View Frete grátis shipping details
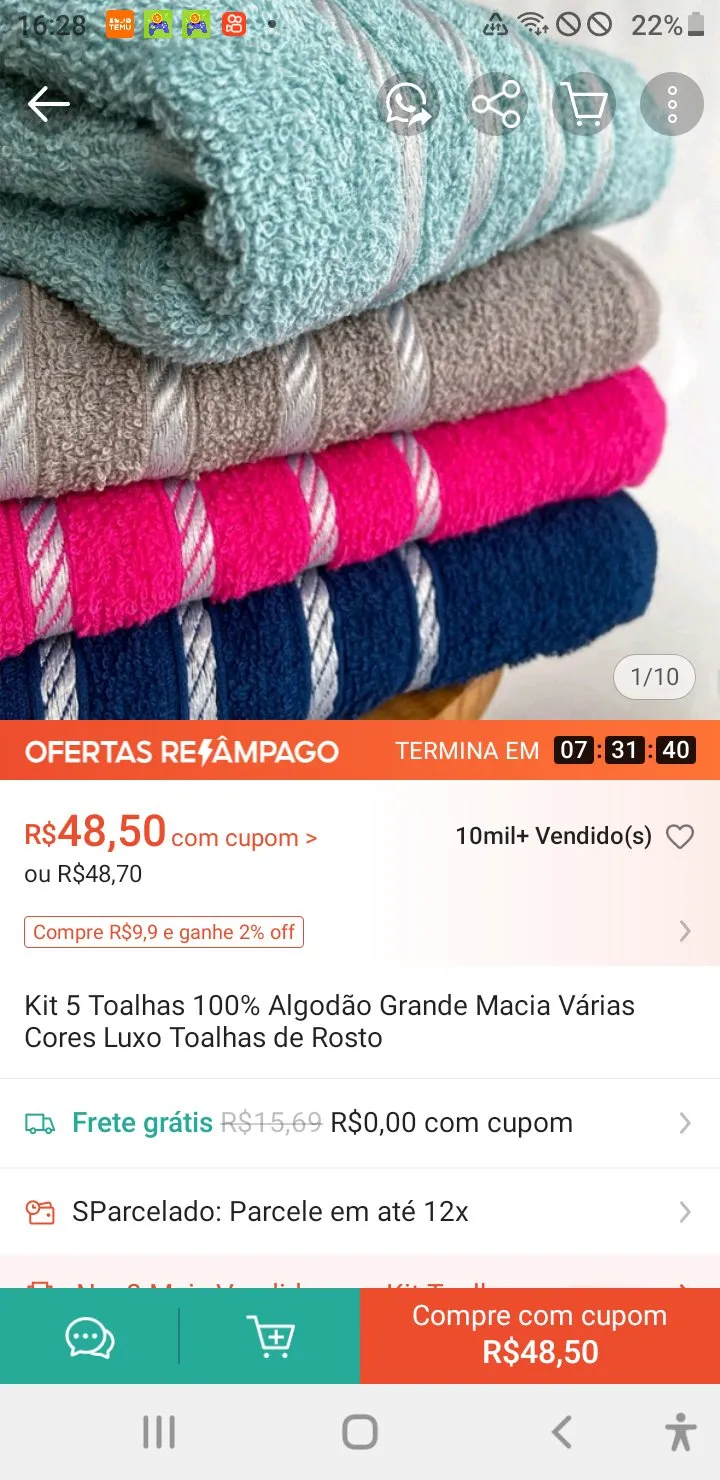720x1480 pixels. coord(360,1123)
